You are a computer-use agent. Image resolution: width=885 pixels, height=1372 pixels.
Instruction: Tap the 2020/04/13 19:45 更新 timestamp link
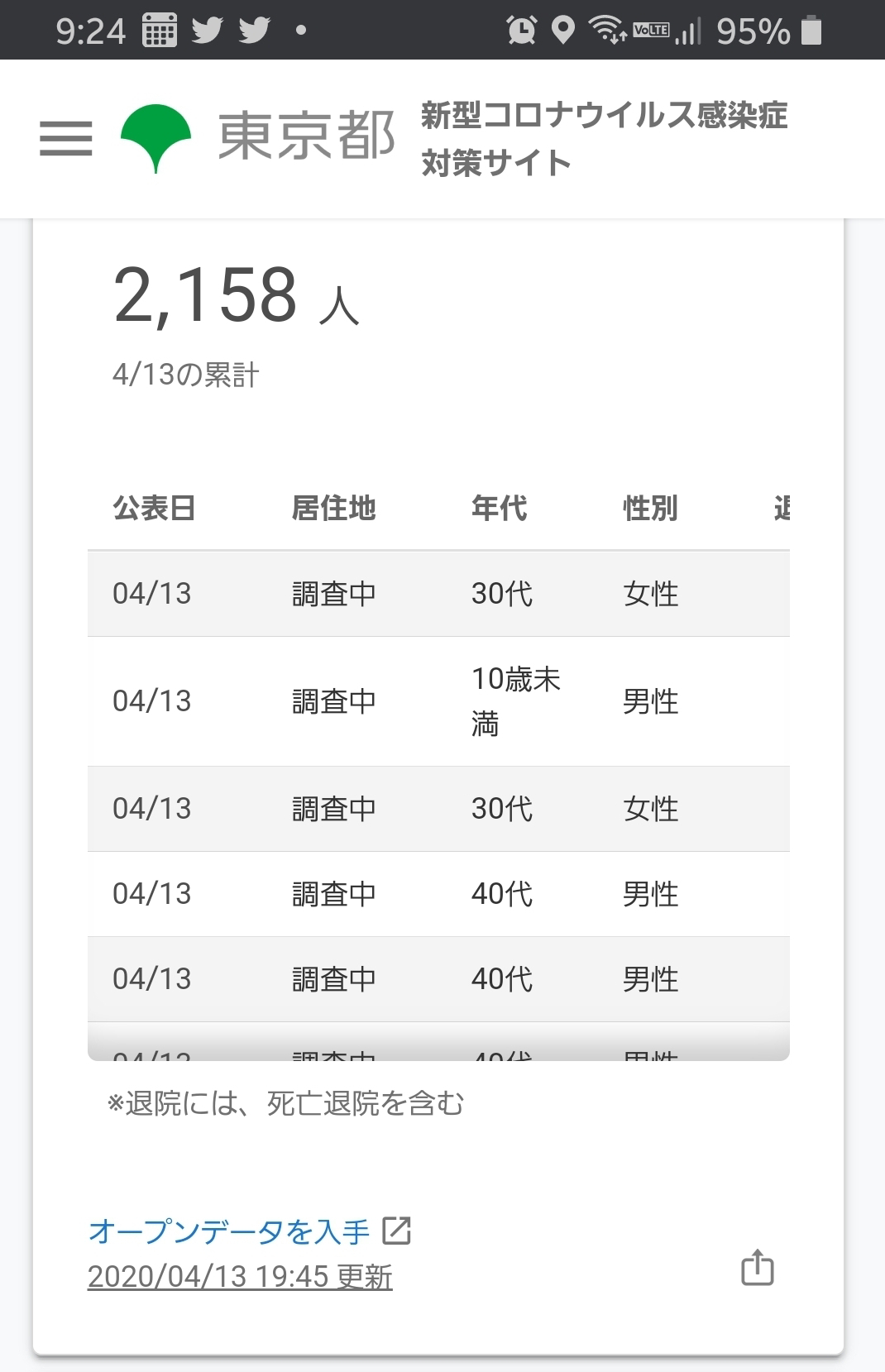click(240, 1276)
